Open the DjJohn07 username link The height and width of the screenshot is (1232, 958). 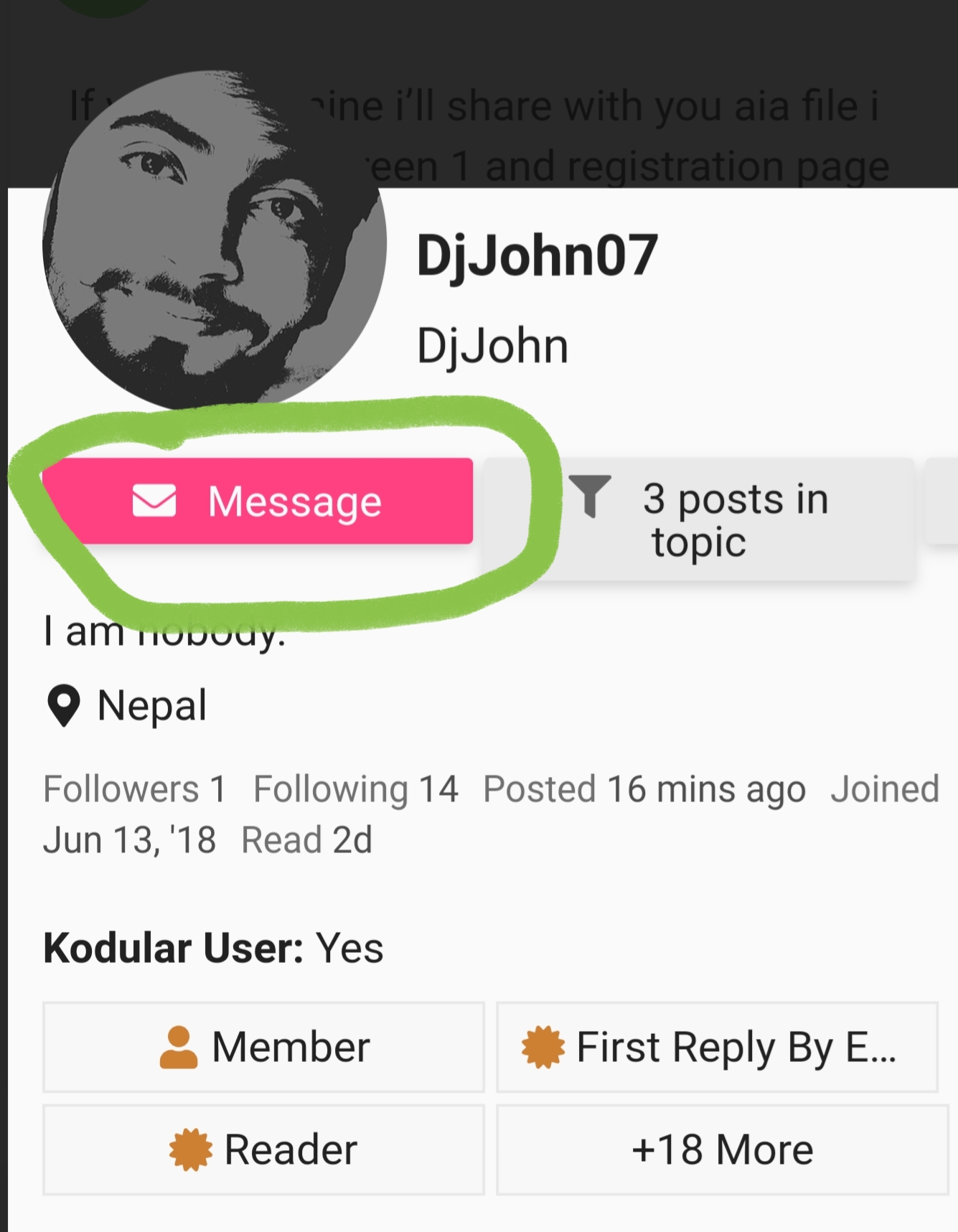tap(537, 255)
